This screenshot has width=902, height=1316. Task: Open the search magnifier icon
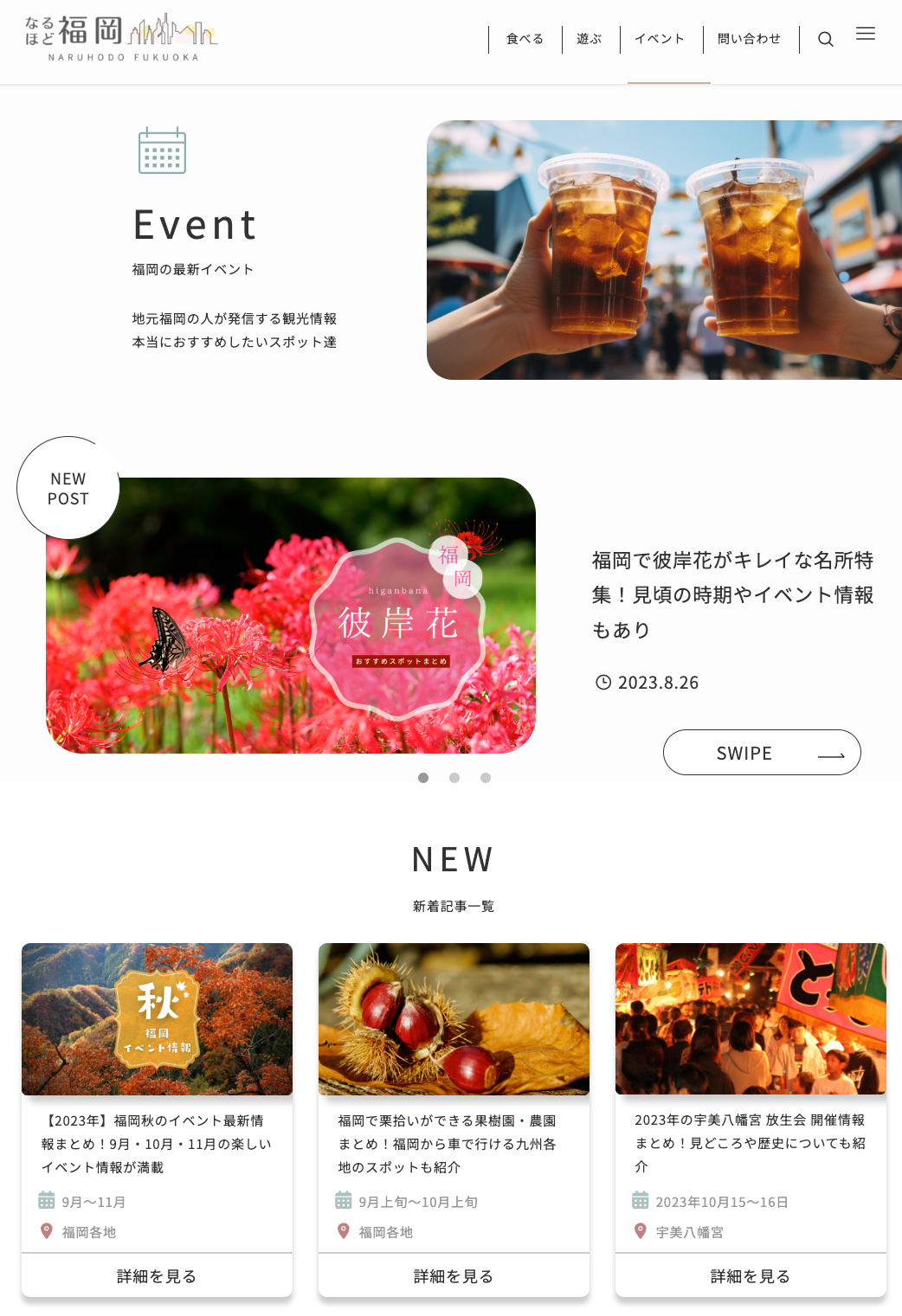pyautogui.click(x=826, y=39)
